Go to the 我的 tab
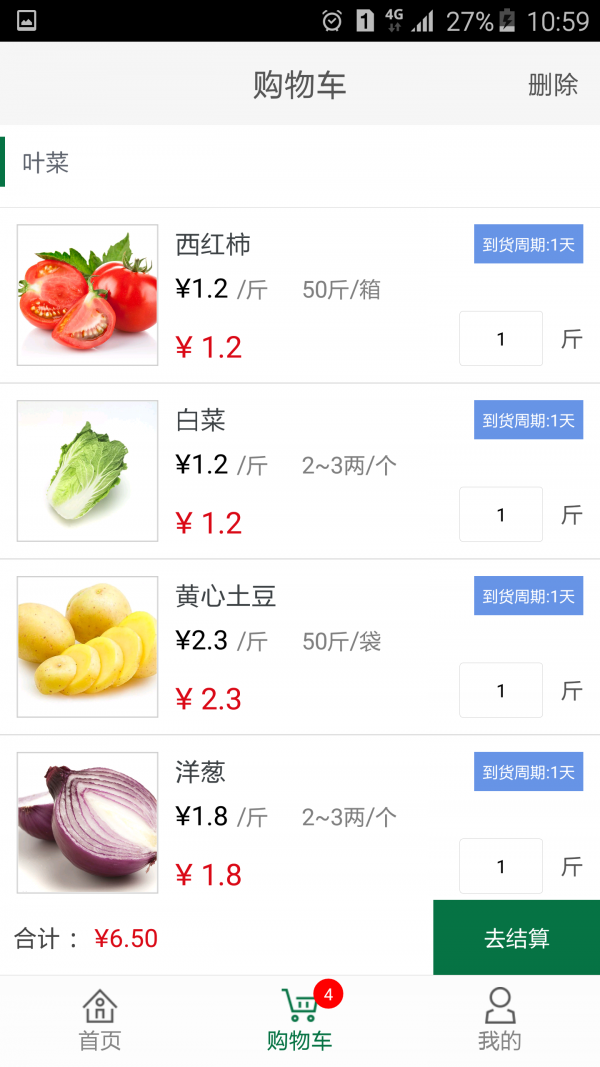The width and height of the screenshot is (600, 1067). pyautogui.click(x=499, y=1020)
